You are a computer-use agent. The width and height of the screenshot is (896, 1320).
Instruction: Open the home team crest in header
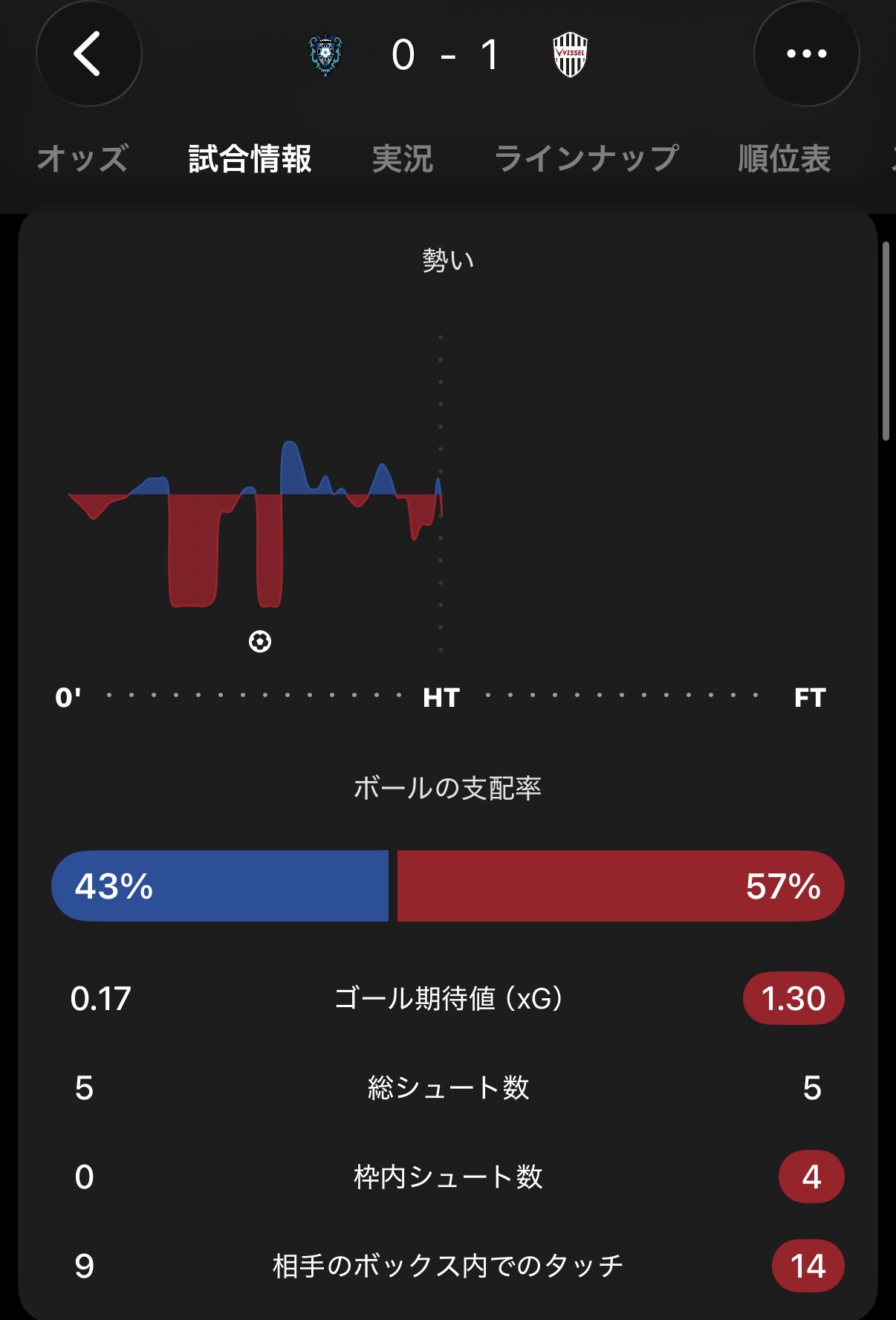(325, 55)
